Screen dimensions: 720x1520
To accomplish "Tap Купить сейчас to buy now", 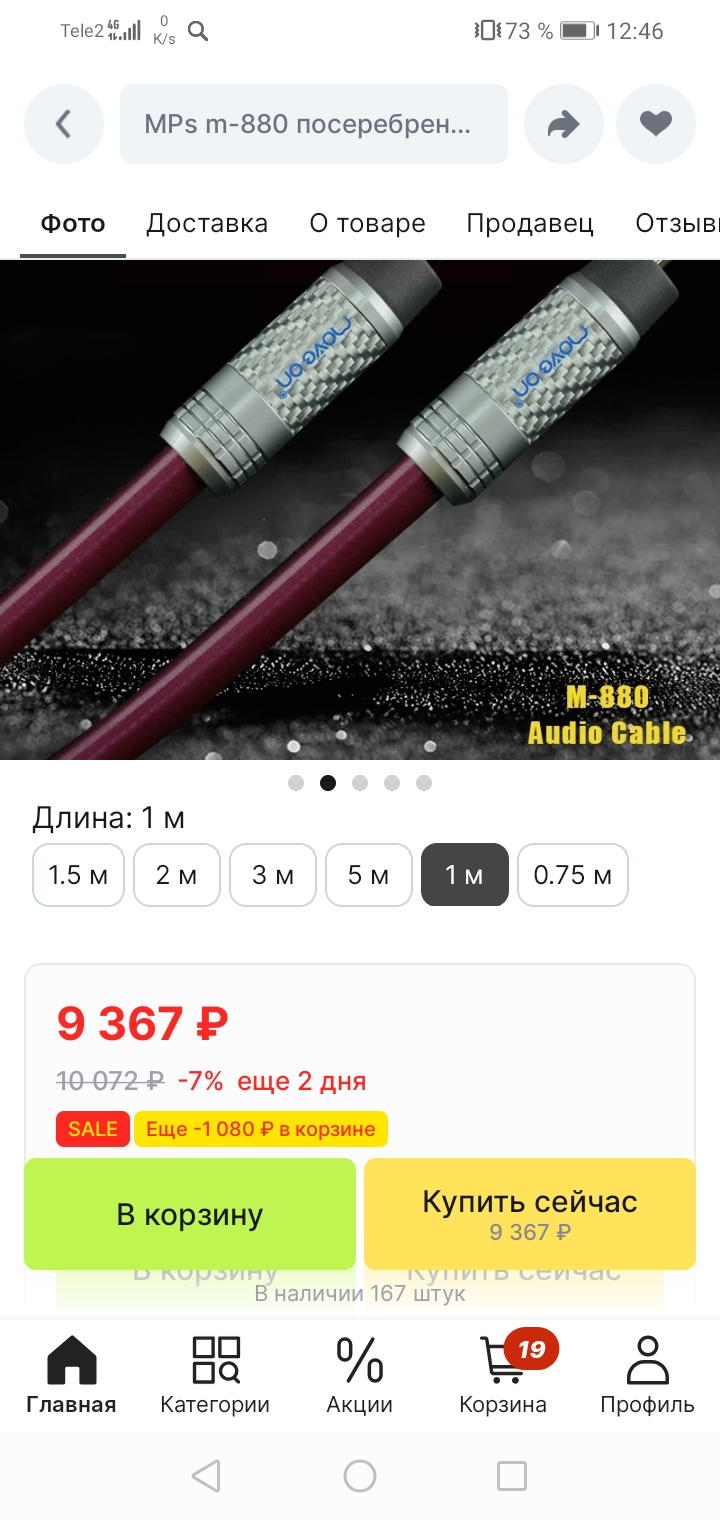I will coord(529,1214).
